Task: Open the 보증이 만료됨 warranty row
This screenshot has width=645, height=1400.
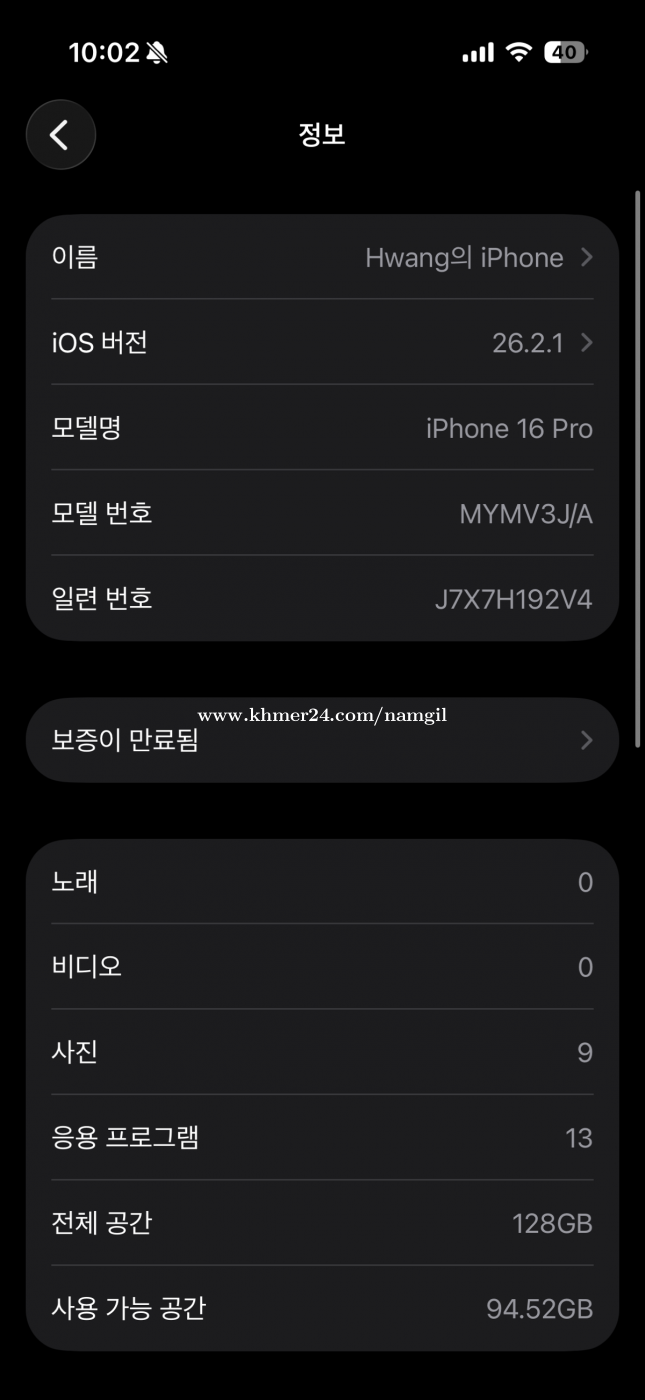Action: pyautogui.click(x=322, y=741)
